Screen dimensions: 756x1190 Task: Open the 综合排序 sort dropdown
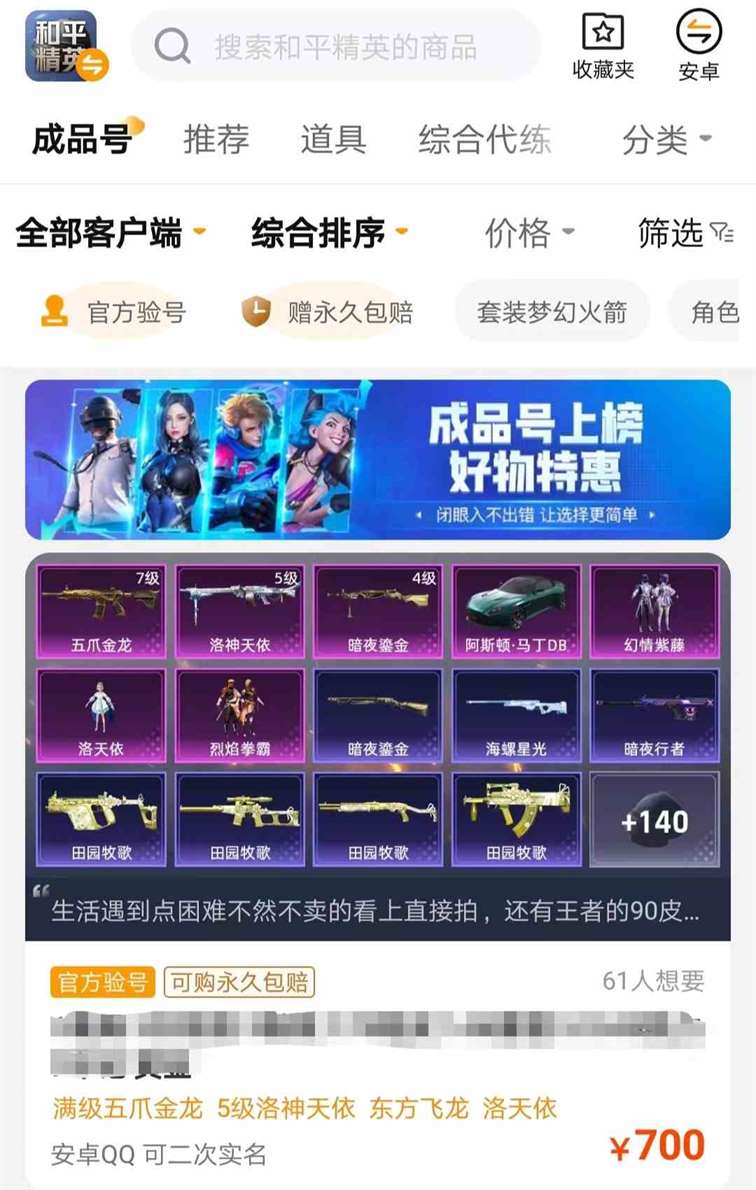[x=329, y=234]
